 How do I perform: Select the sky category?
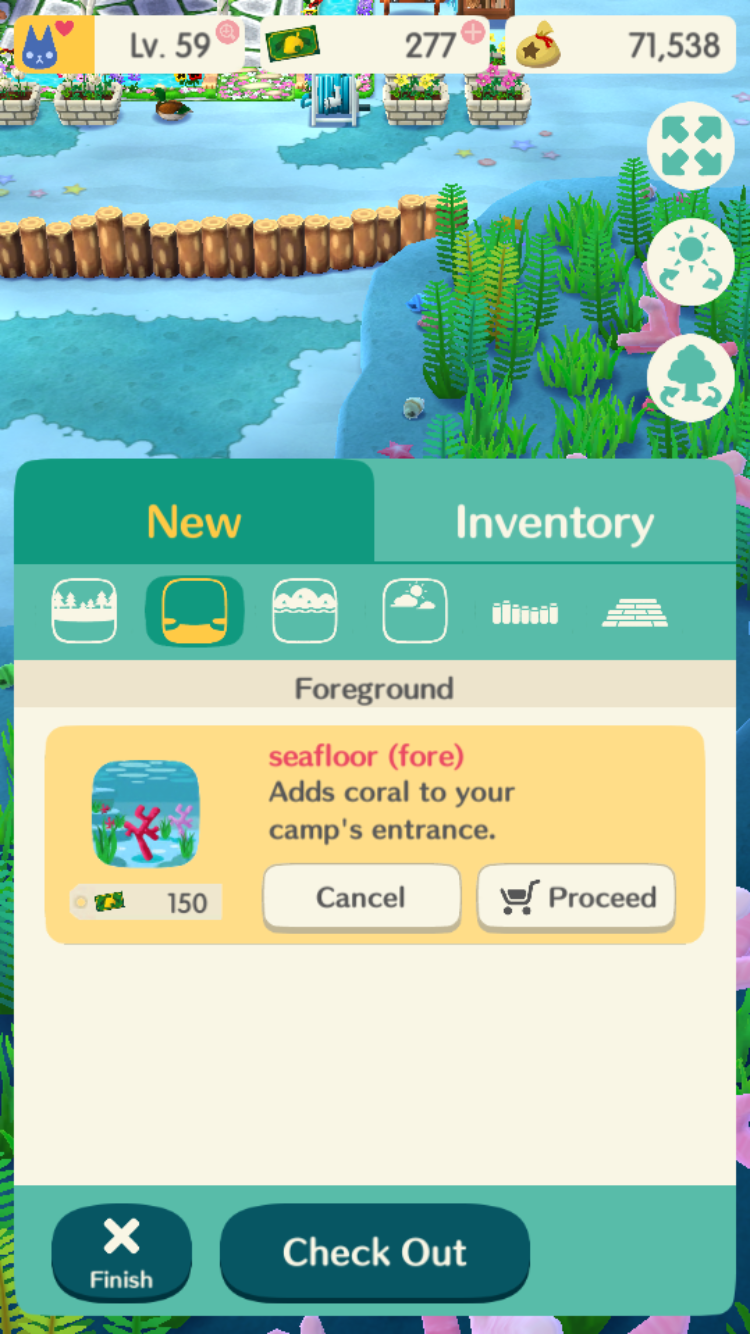tap(414, 611)
